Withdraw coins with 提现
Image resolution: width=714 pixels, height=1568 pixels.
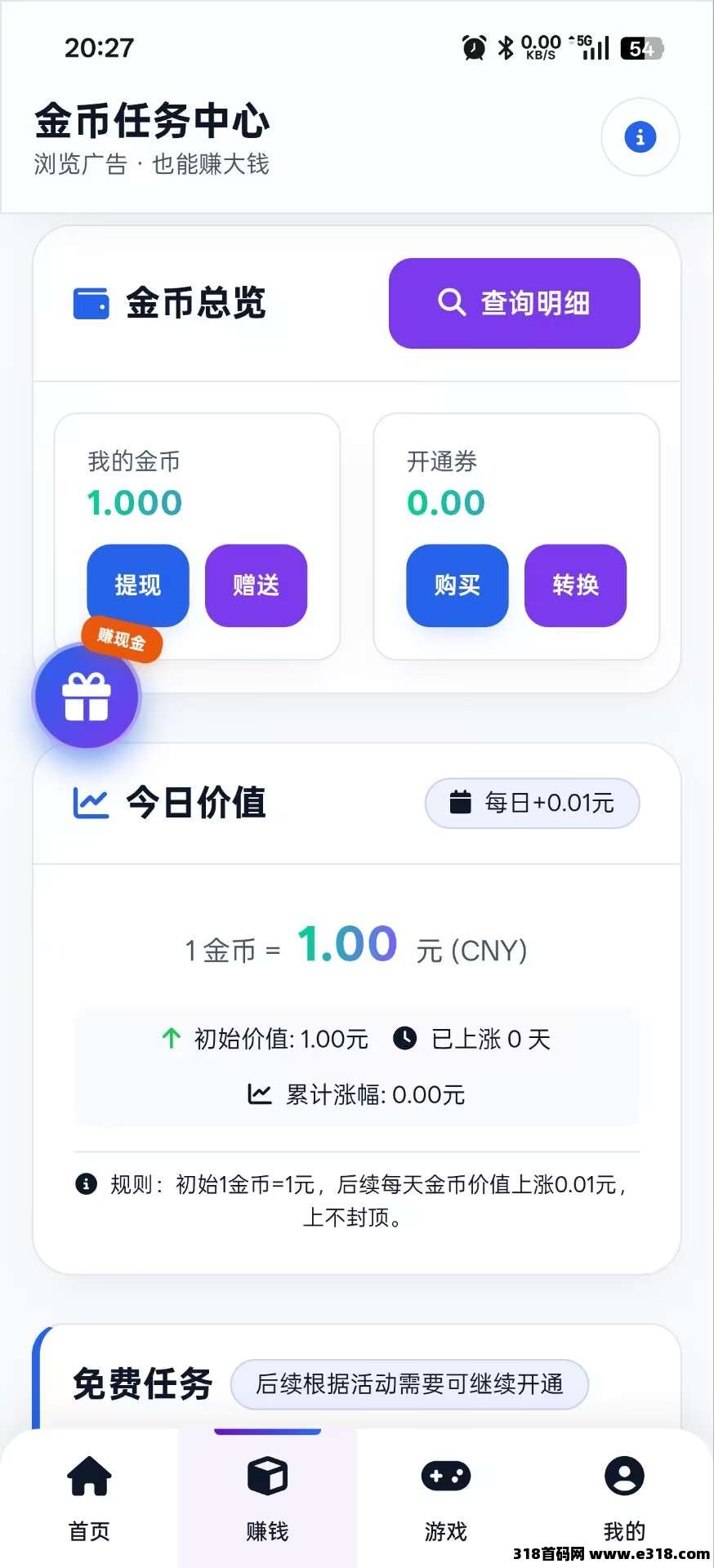click(x=137, y=585)
